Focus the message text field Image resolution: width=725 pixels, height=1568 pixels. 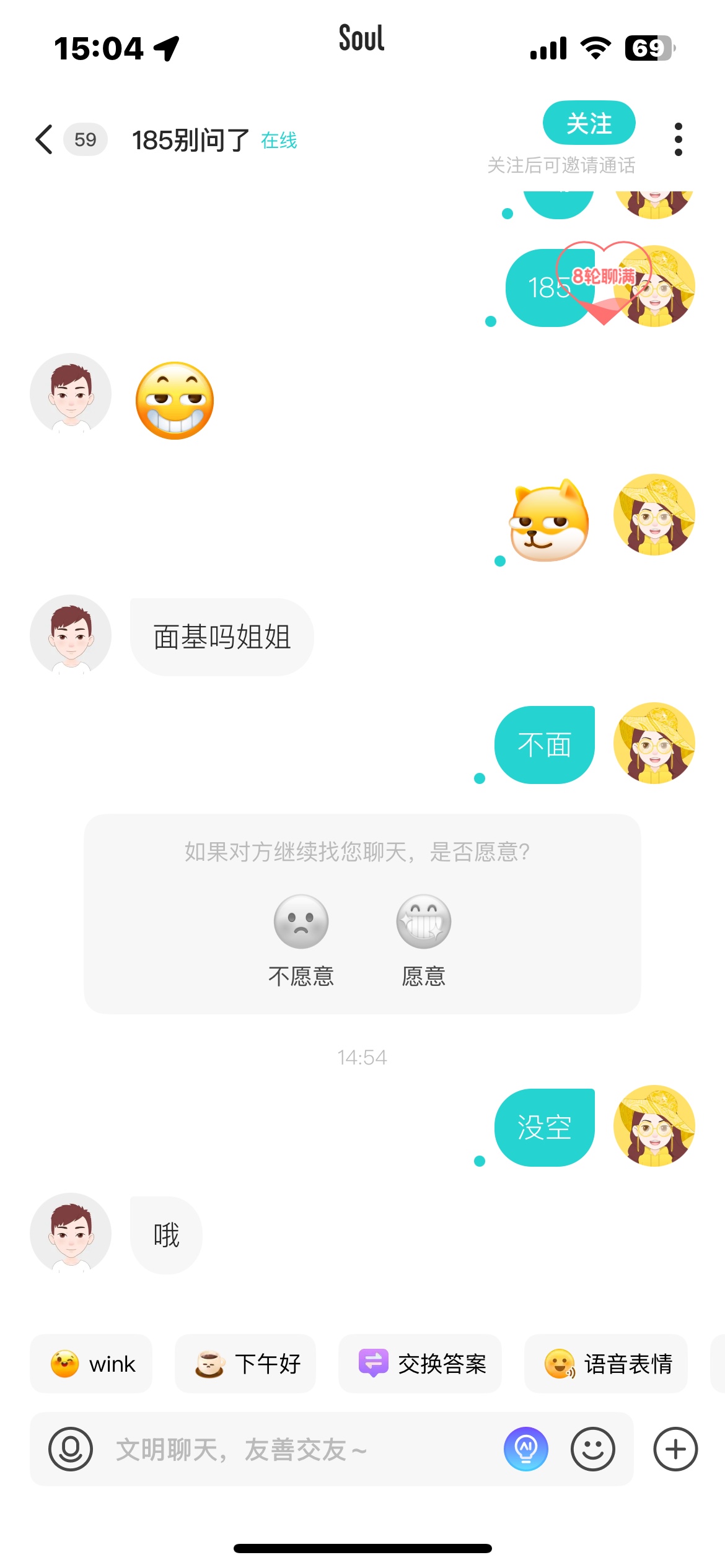[297, 1449]
